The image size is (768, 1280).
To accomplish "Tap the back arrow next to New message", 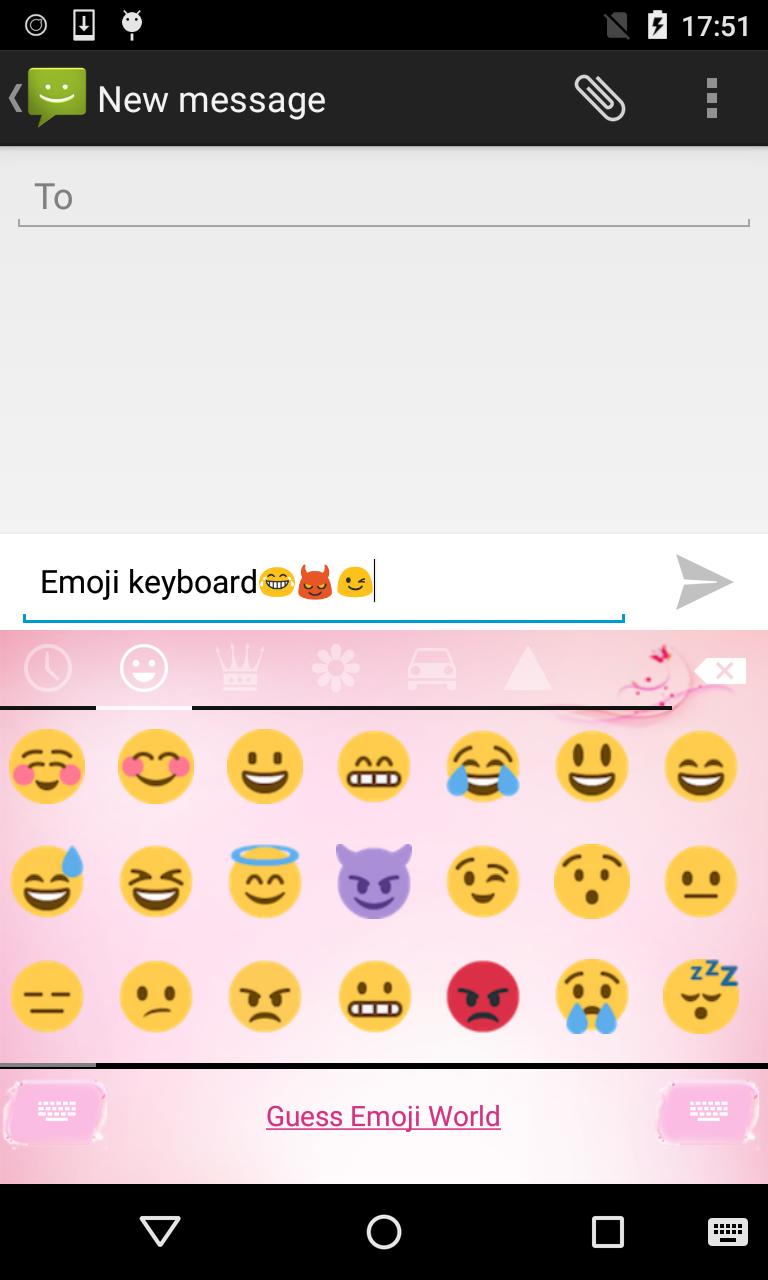I will (x=13, y=97).
